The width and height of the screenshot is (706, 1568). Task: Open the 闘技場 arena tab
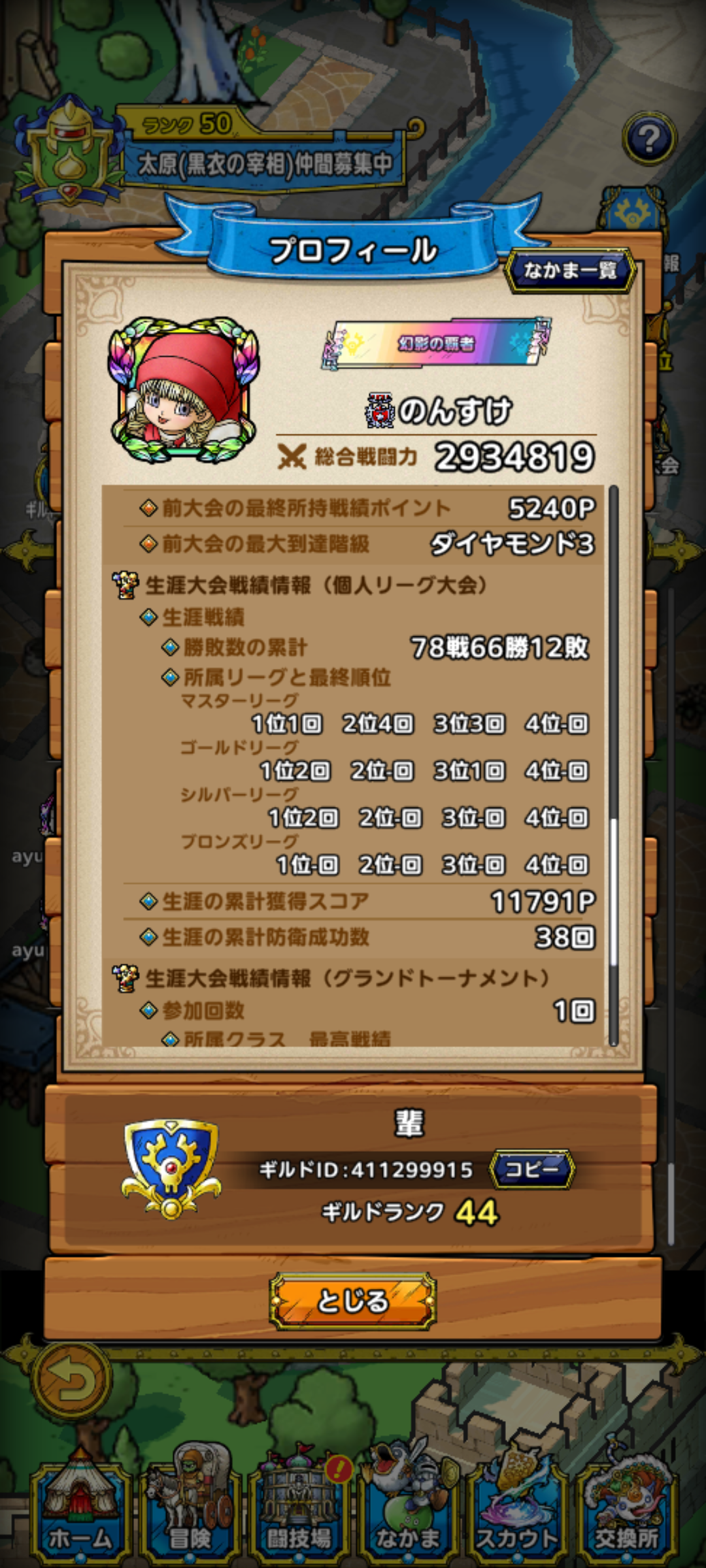click(x=299, y=1514)
